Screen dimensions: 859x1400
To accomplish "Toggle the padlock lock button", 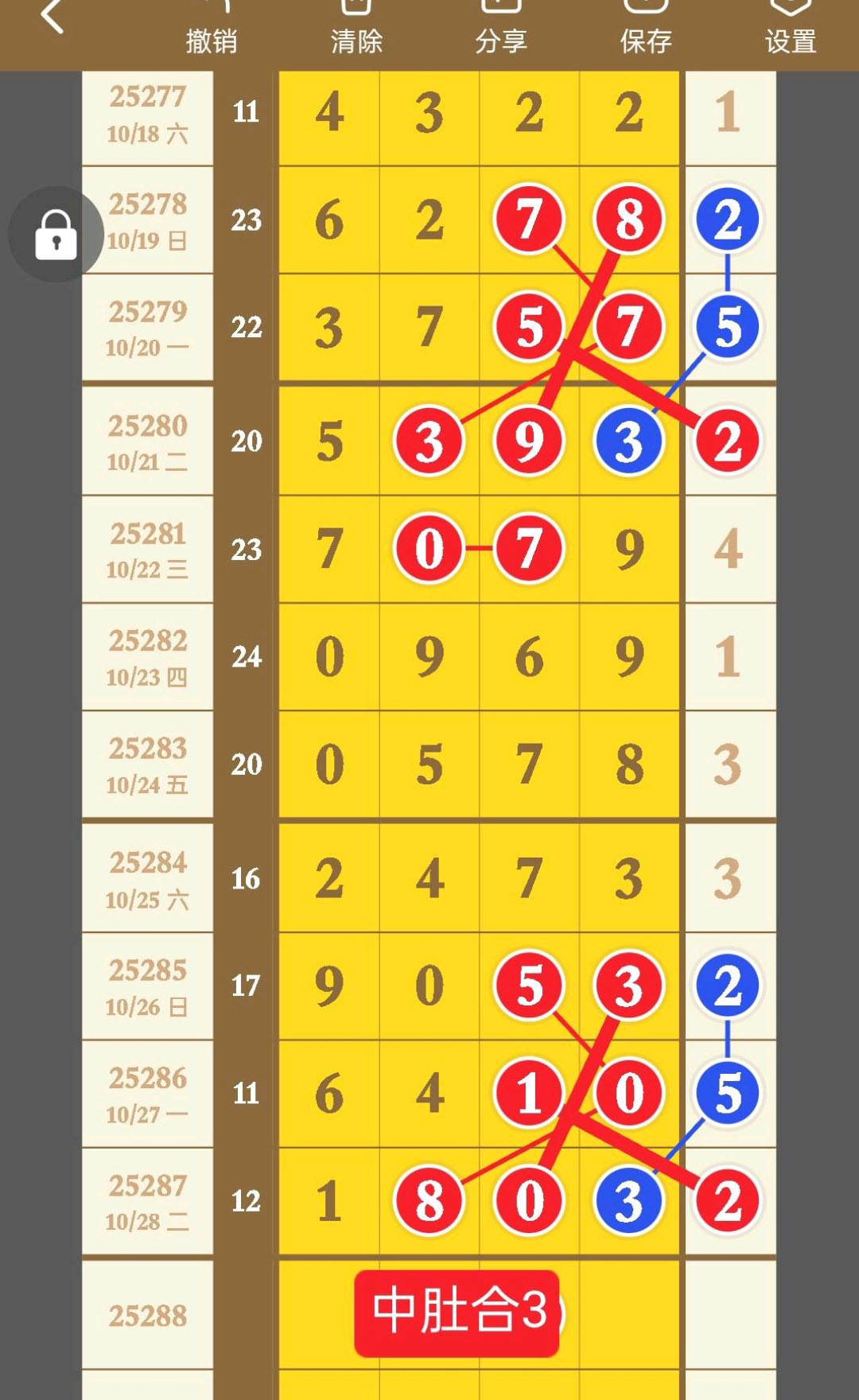I will coord(56,235).
